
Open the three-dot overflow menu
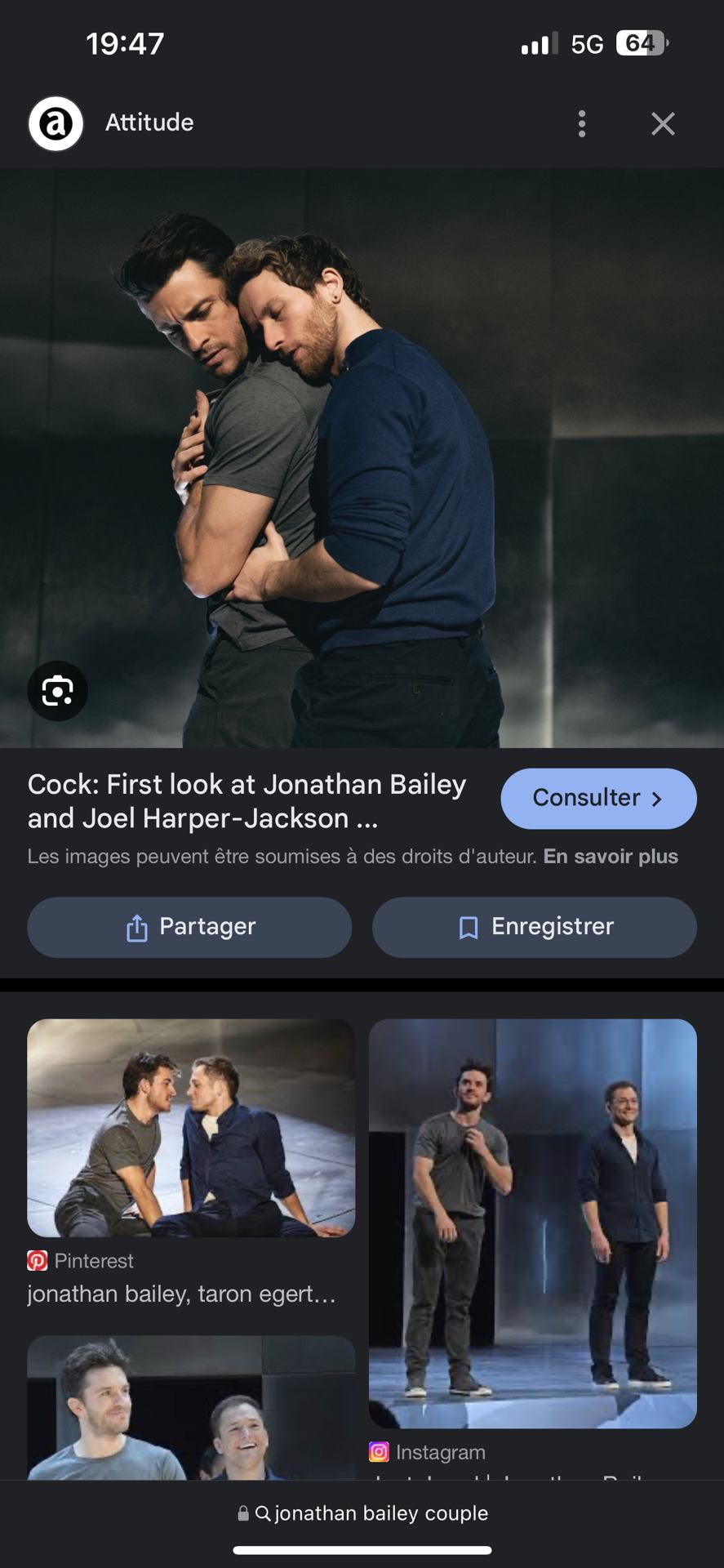click(581, 123)
